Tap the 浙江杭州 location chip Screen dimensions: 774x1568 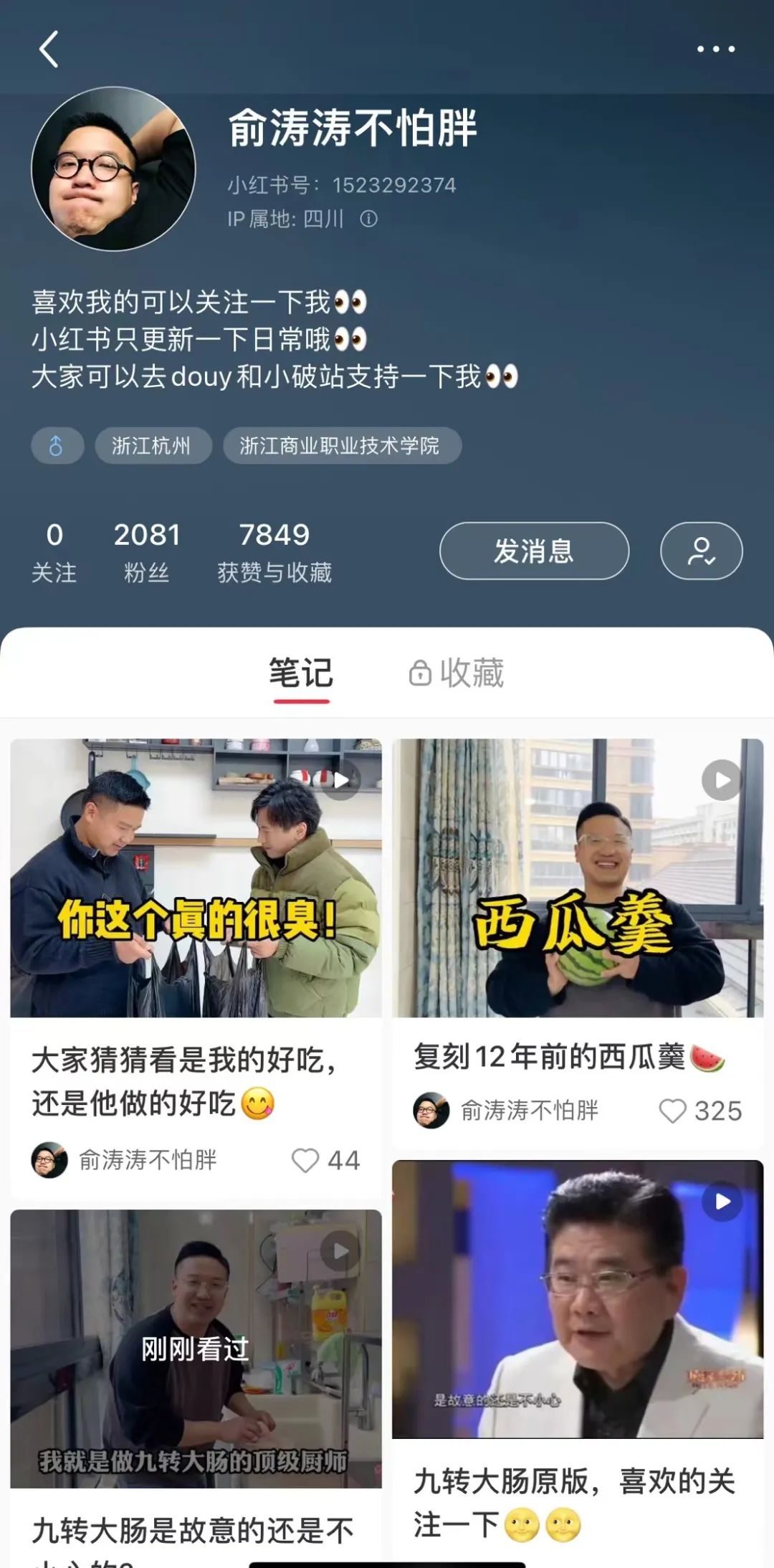[x=153, y=446]
